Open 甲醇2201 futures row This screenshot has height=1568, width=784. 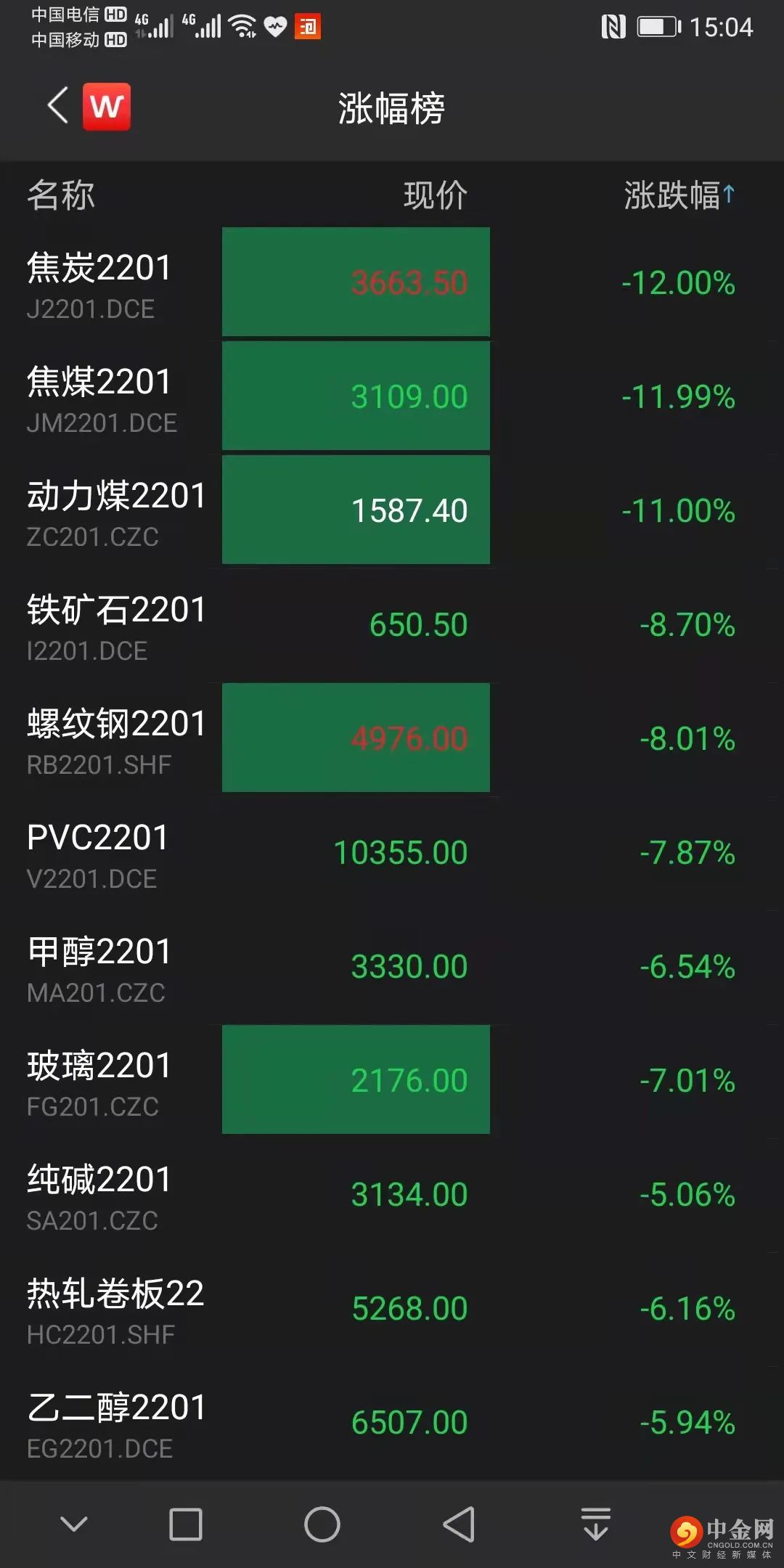99,967
